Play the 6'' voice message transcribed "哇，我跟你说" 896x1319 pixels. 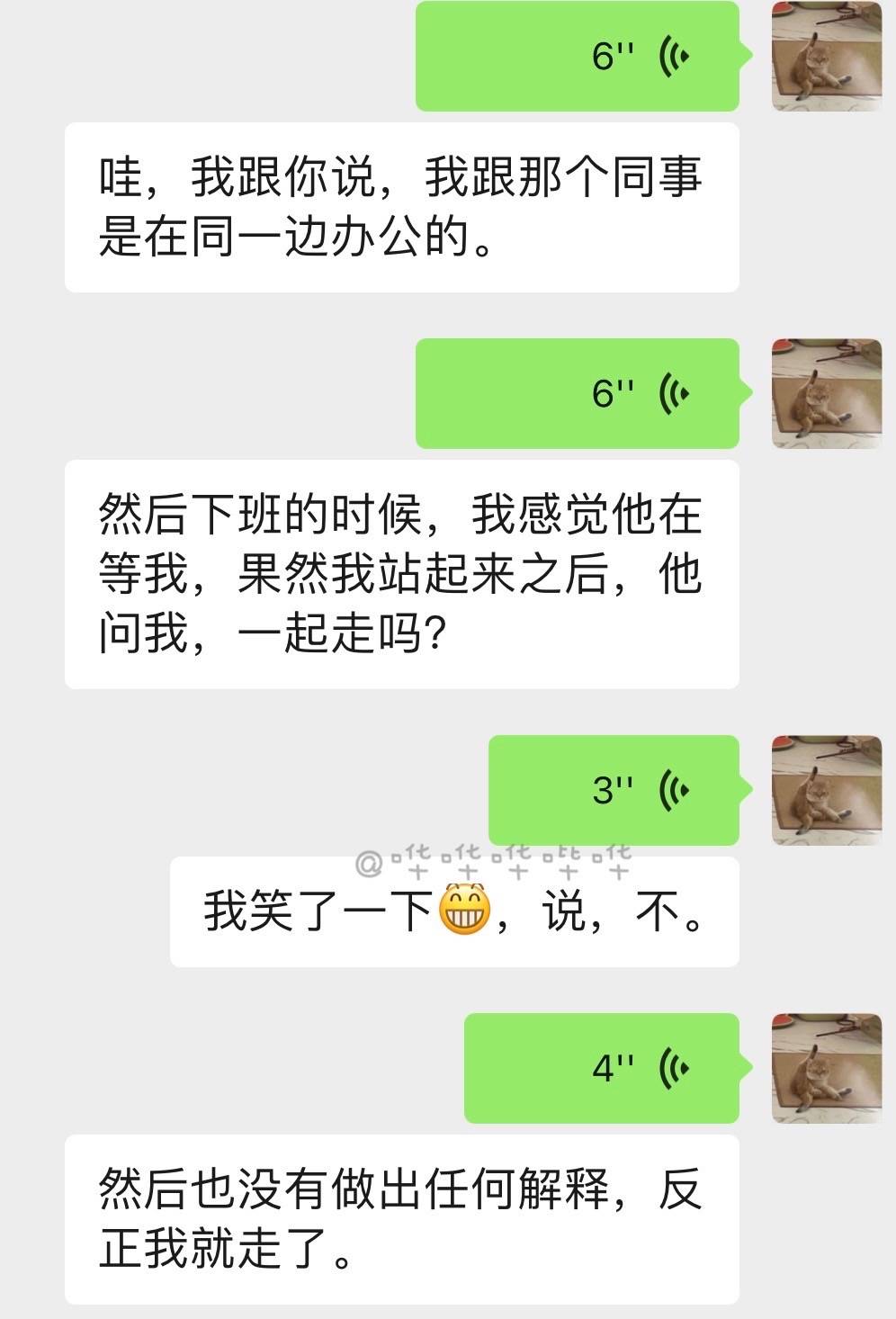pos(577,56)
